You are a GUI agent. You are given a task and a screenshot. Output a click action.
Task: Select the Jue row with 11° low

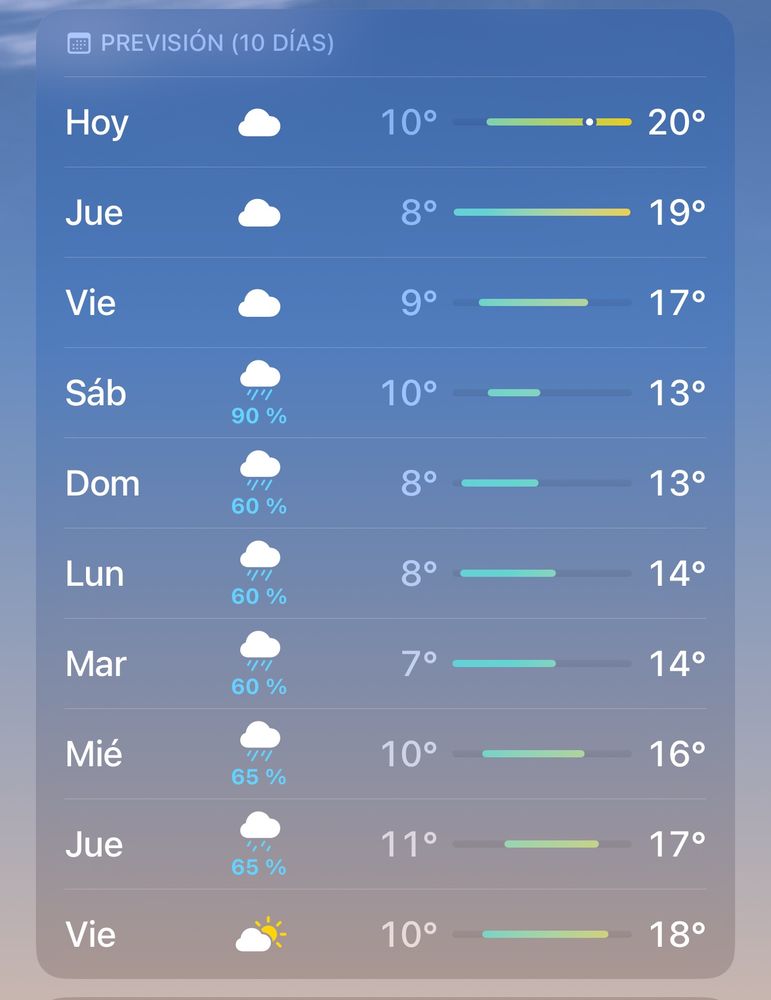point(385,844)
